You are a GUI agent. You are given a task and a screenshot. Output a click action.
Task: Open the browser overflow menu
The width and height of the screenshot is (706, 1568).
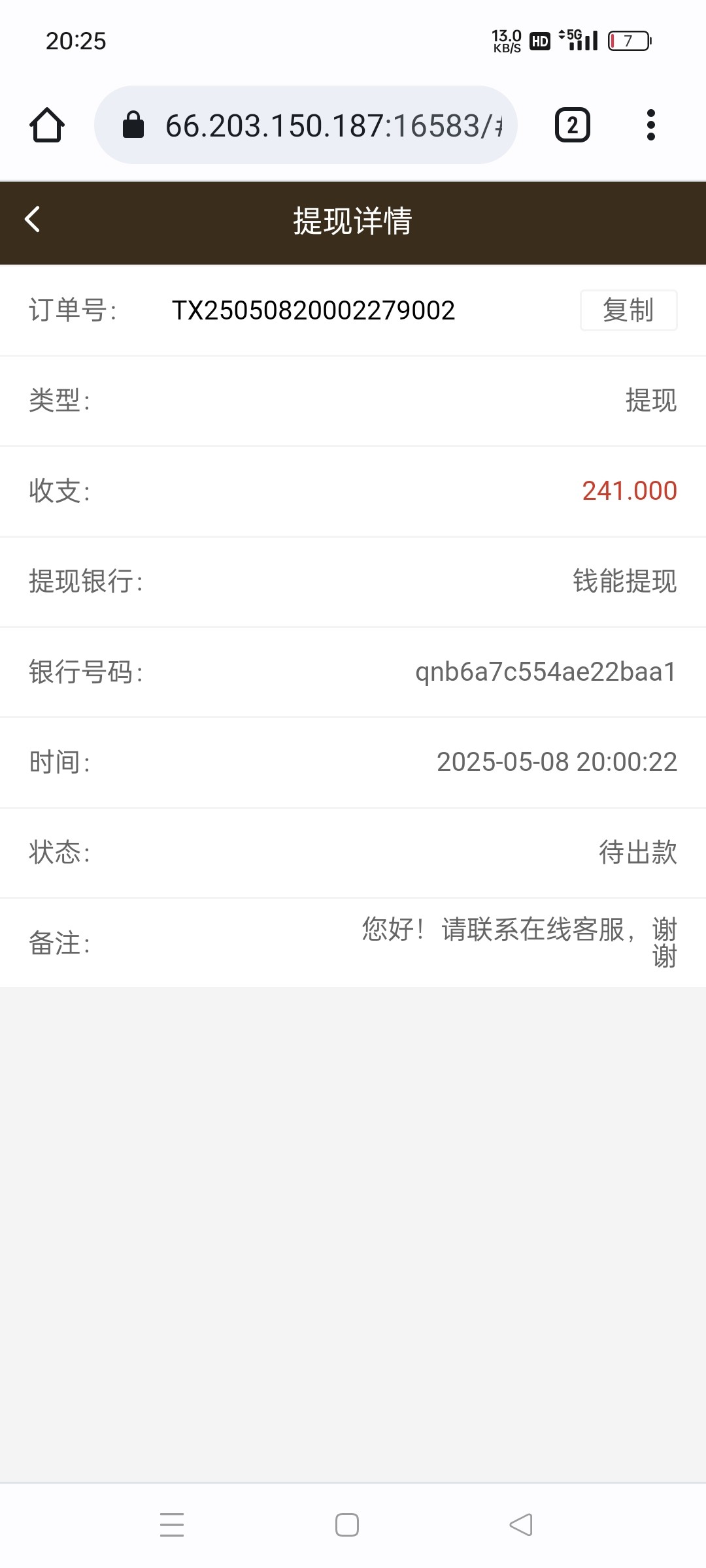650,125
